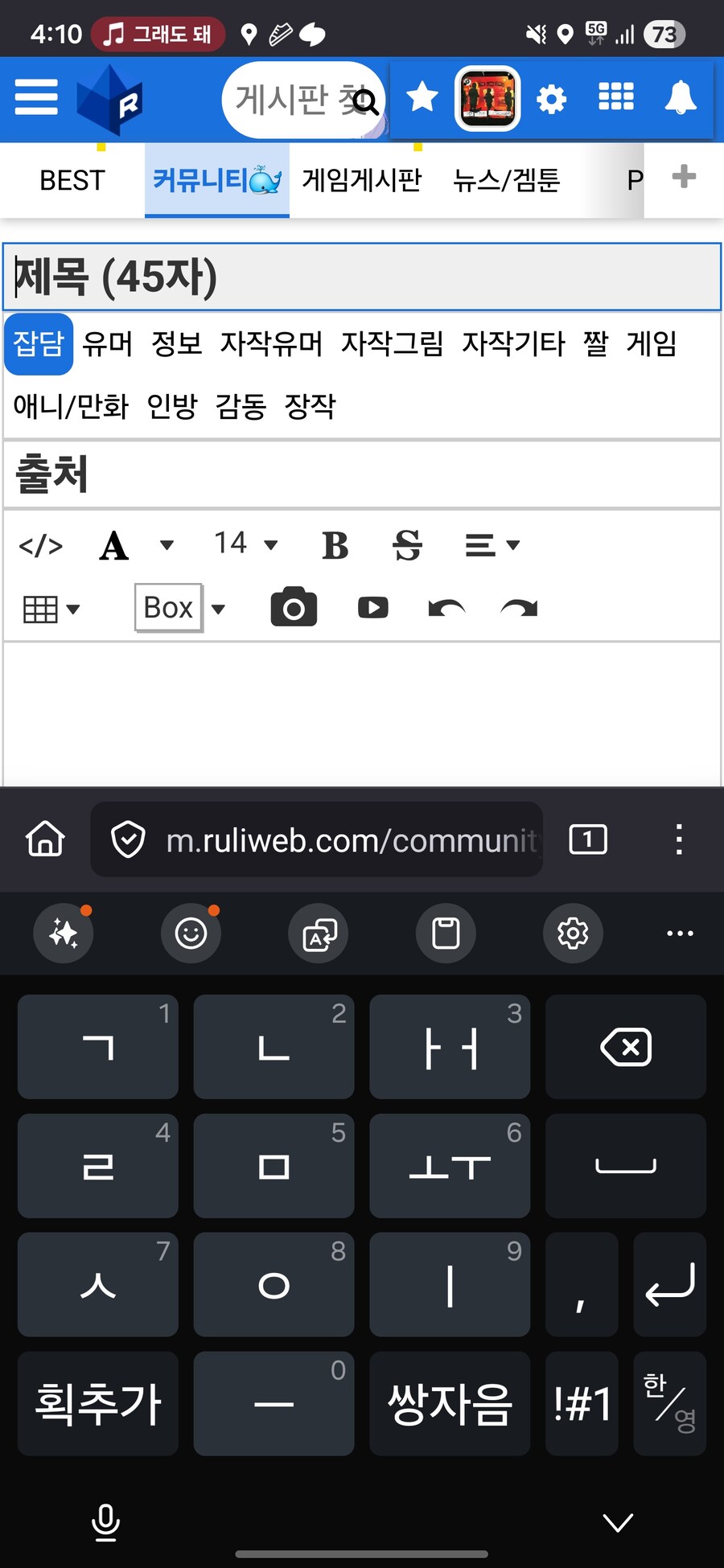Open the notifications bell
Image resolution: width=724 pixels, height=1568 pixels.
(680, 98)
